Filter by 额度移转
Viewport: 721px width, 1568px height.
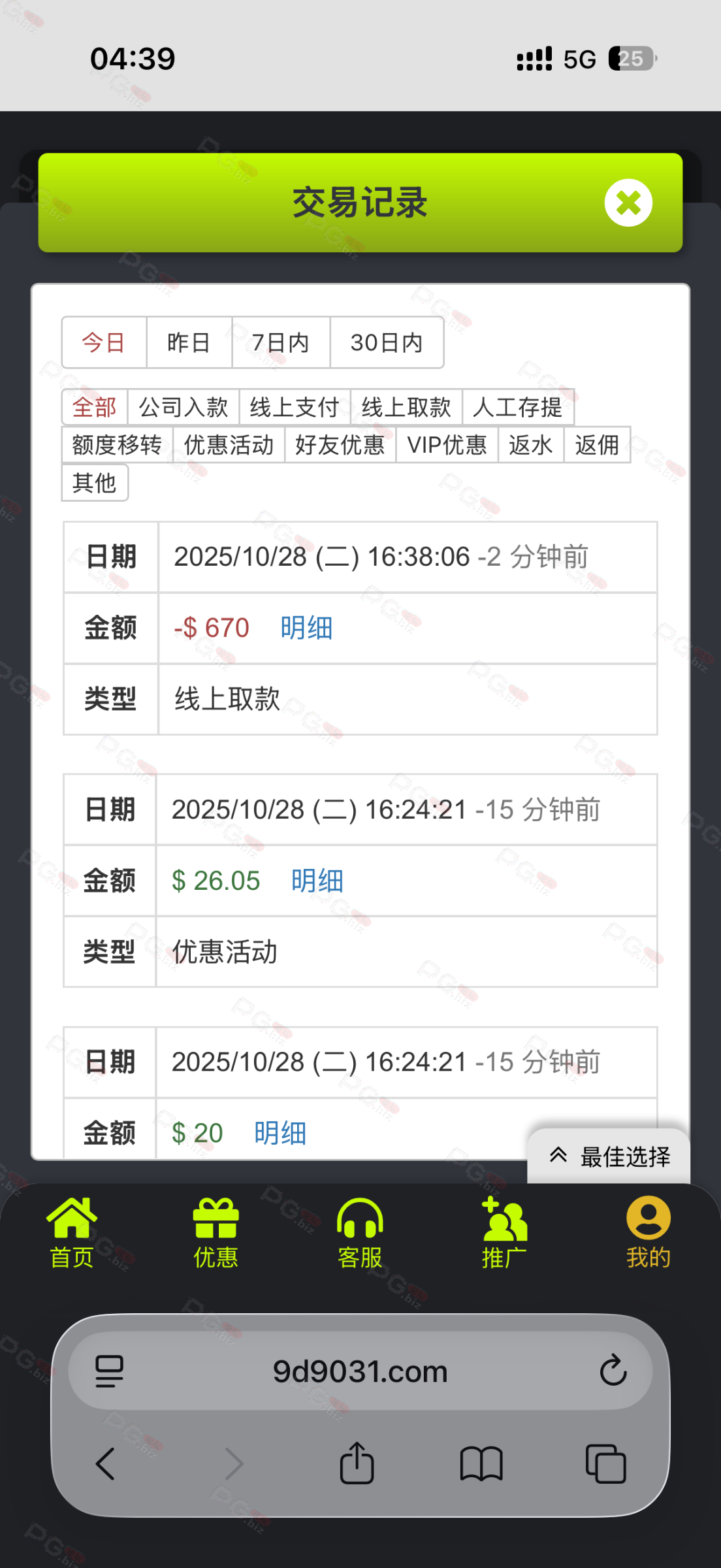117,445
